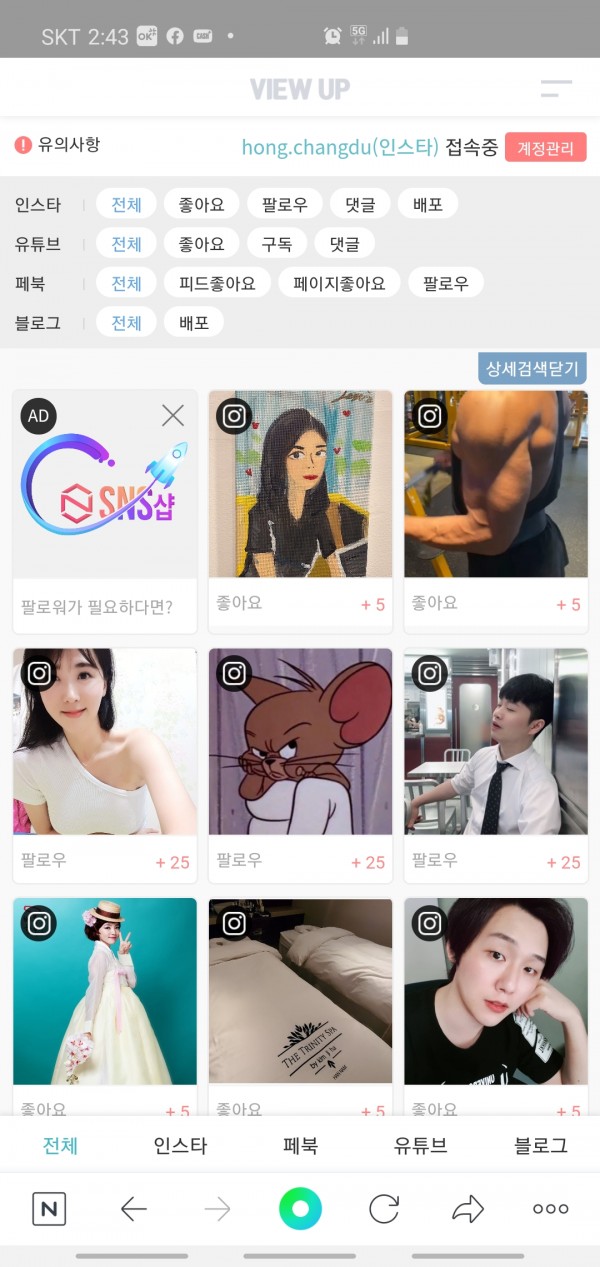Choose the Instagram 배포 filter chip
Screen dimensions: 600x1267
coord(427,205)
